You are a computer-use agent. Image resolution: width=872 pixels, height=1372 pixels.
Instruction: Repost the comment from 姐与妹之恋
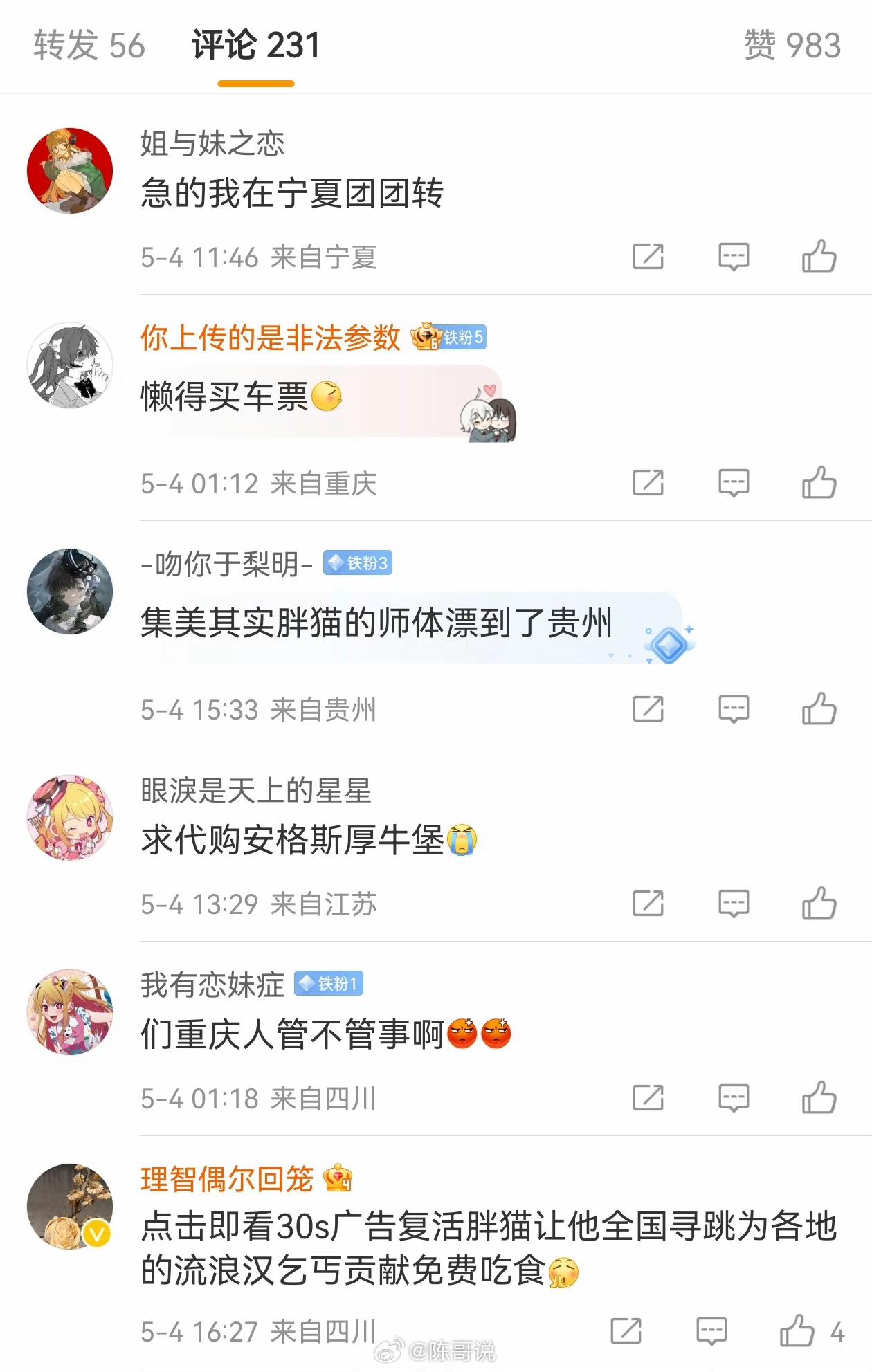tap(648, 257)
